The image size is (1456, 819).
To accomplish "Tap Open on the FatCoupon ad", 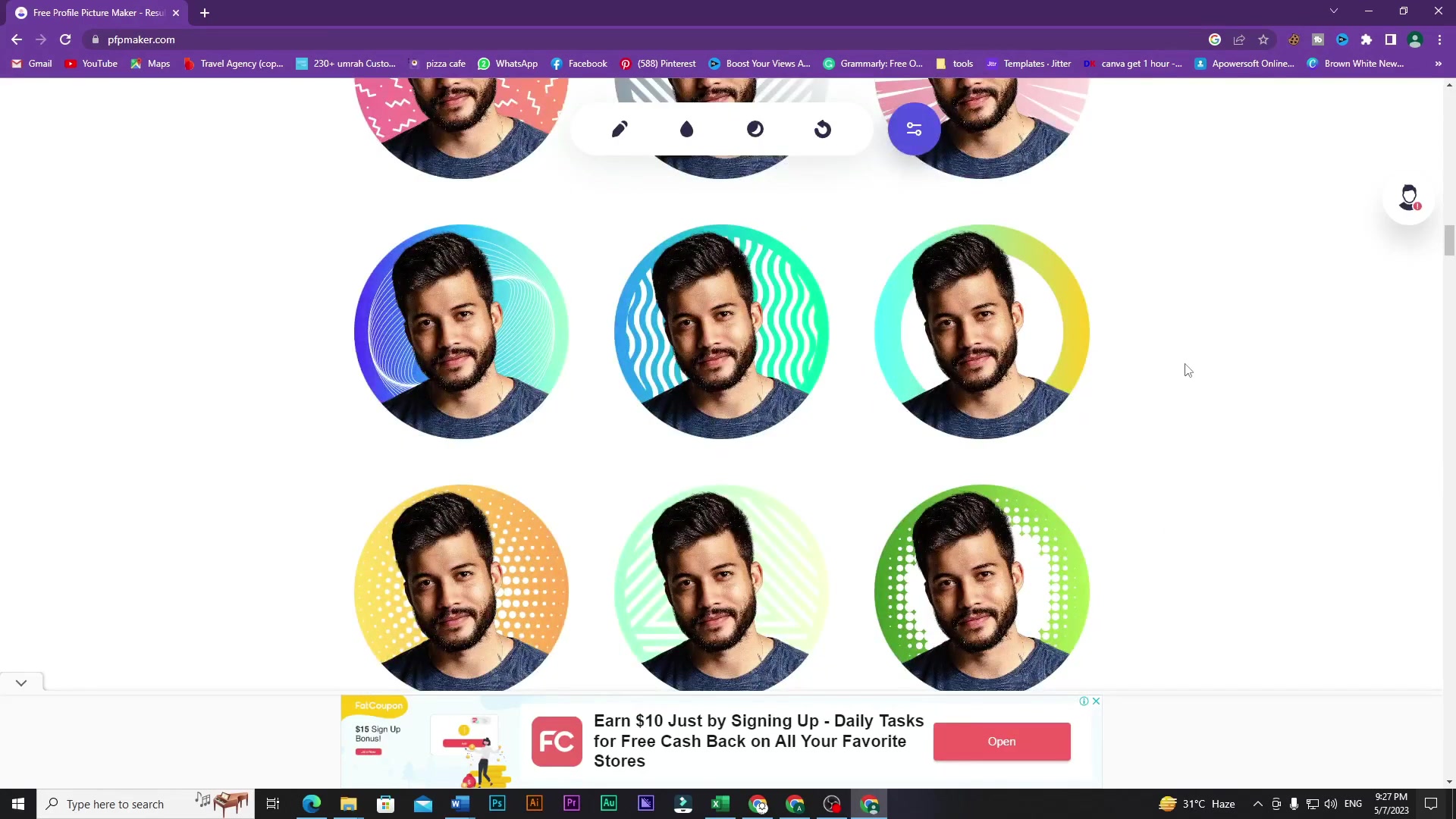I will [x=1001, y=742].
